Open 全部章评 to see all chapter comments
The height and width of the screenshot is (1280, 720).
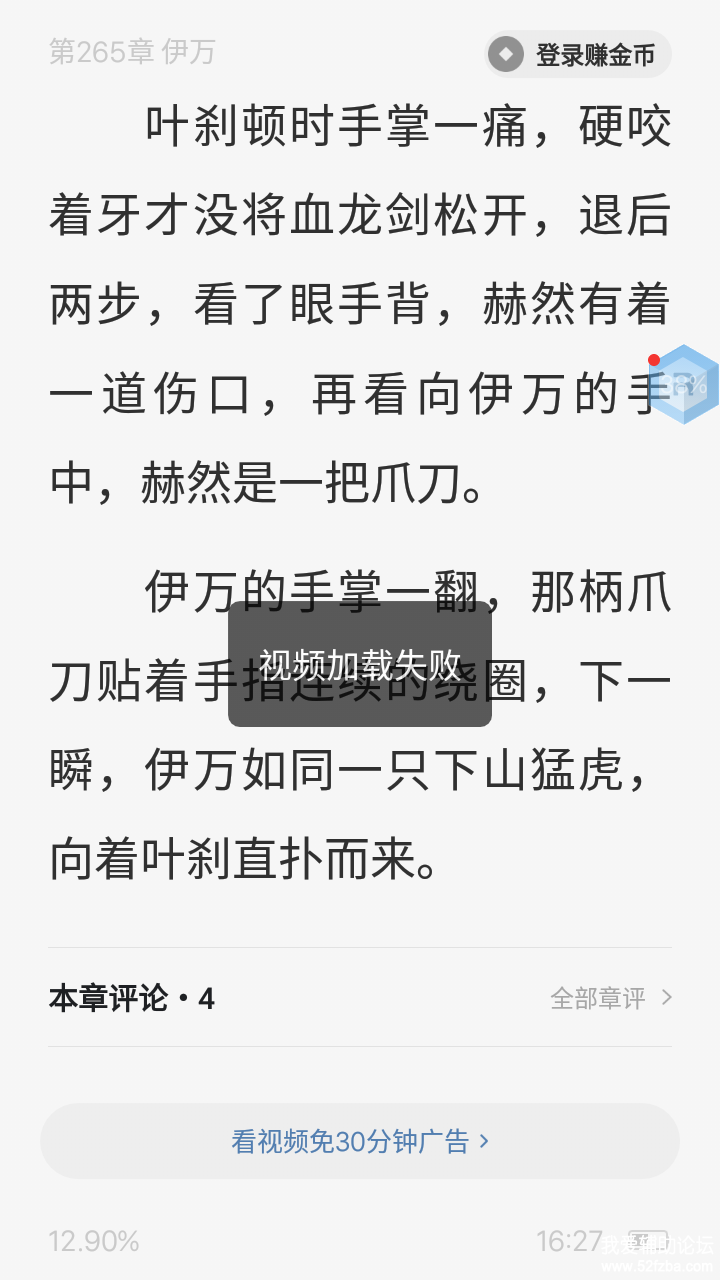tap(610, 998)
